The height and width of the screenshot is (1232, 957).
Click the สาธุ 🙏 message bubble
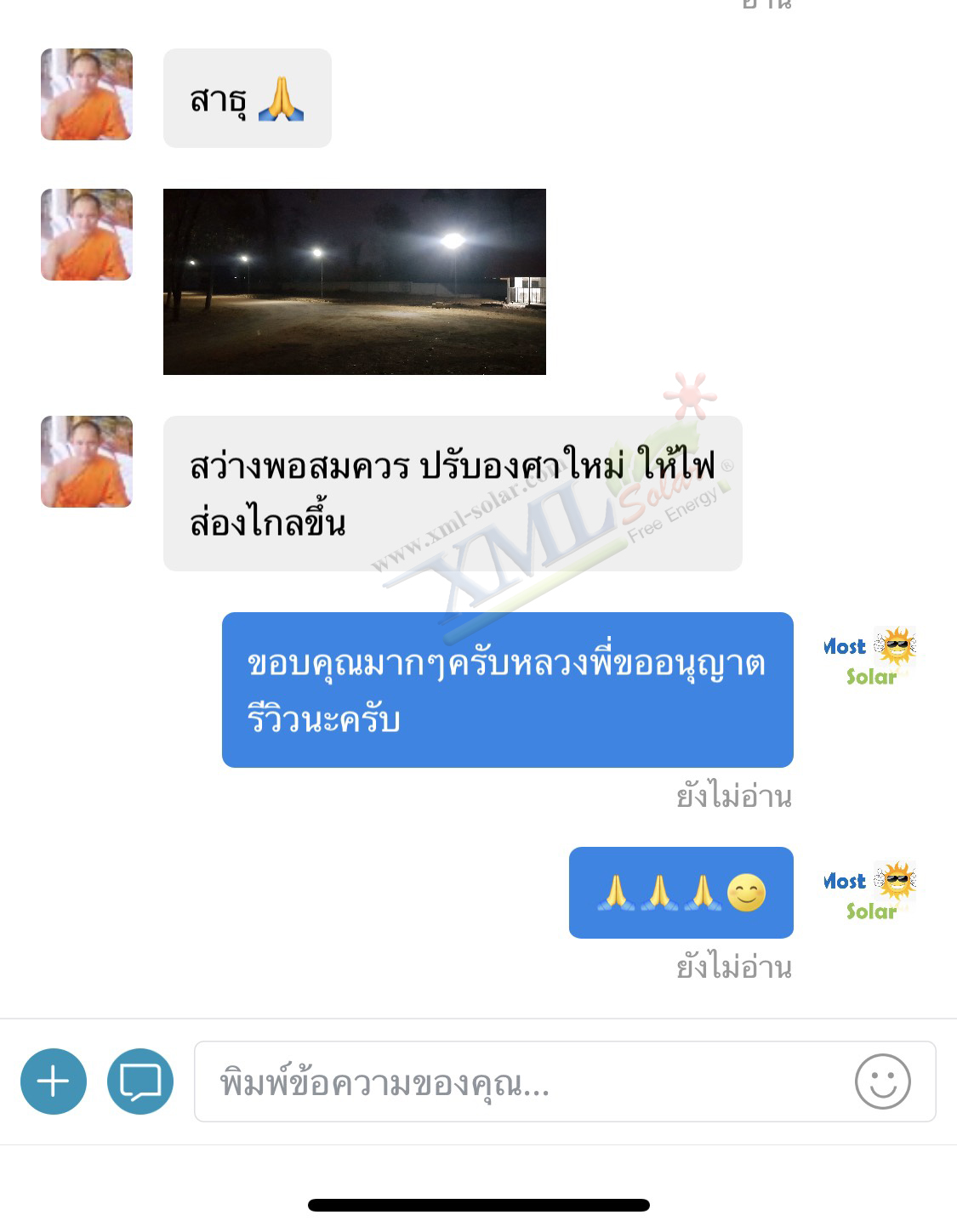pyautogui.click(x=247, y=99)
